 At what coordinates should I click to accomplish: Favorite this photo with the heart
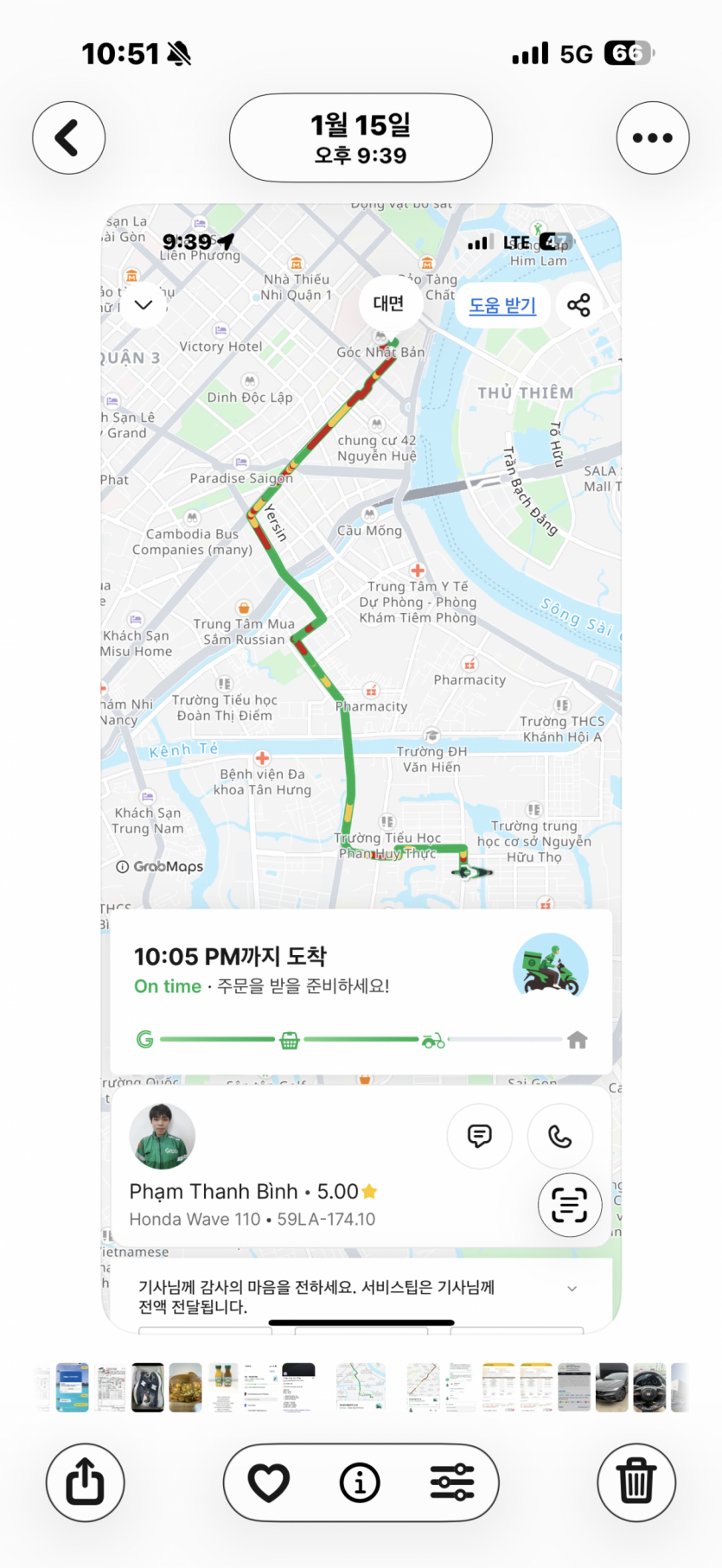click(269, 1482)
